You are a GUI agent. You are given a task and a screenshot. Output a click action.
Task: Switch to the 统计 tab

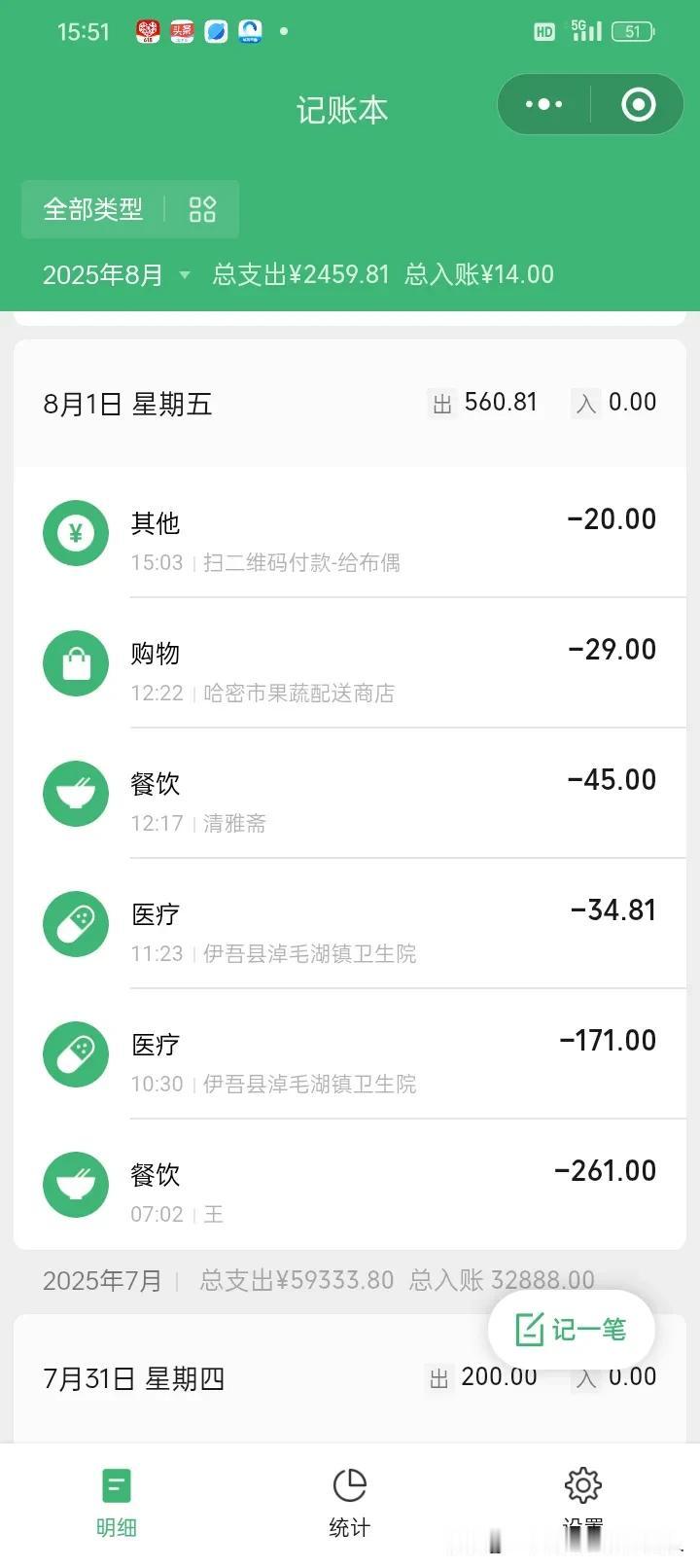[x=350, y=1503]
